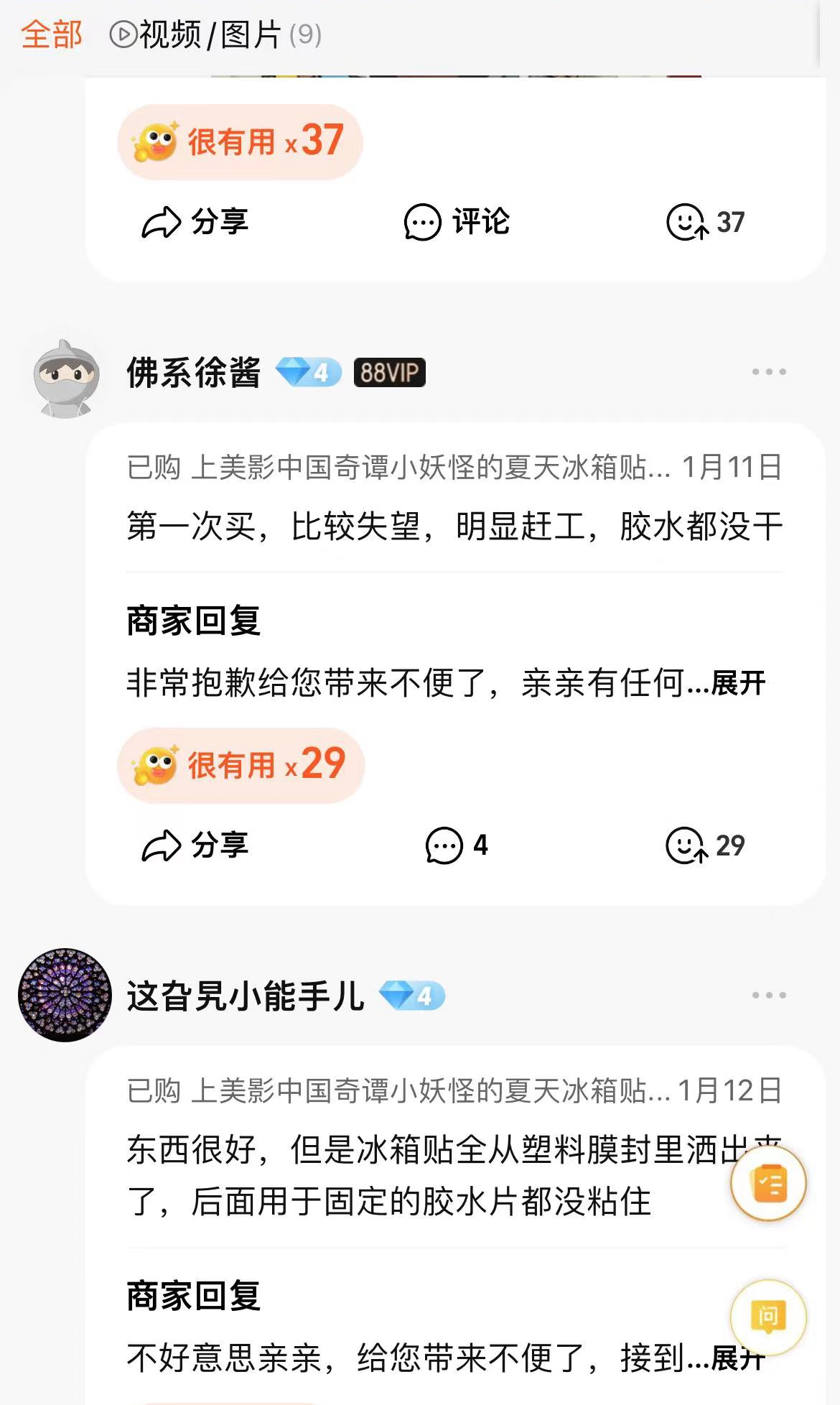
Task: Open 这旮旯小能手儿's profile avatar
Action: coord(65,995)
